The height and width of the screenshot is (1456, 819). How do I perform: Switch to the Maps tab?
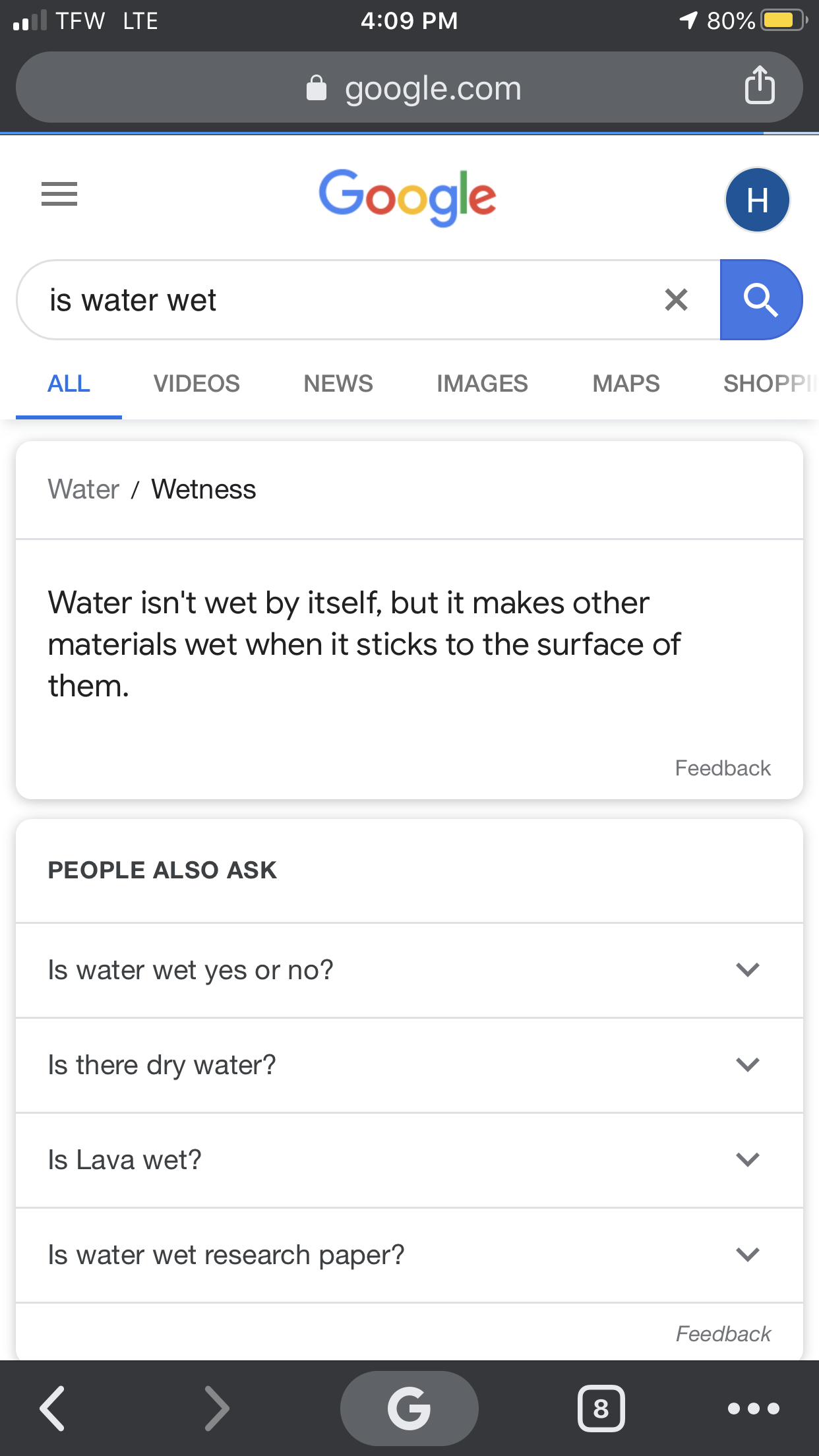(x=626, y=384)
